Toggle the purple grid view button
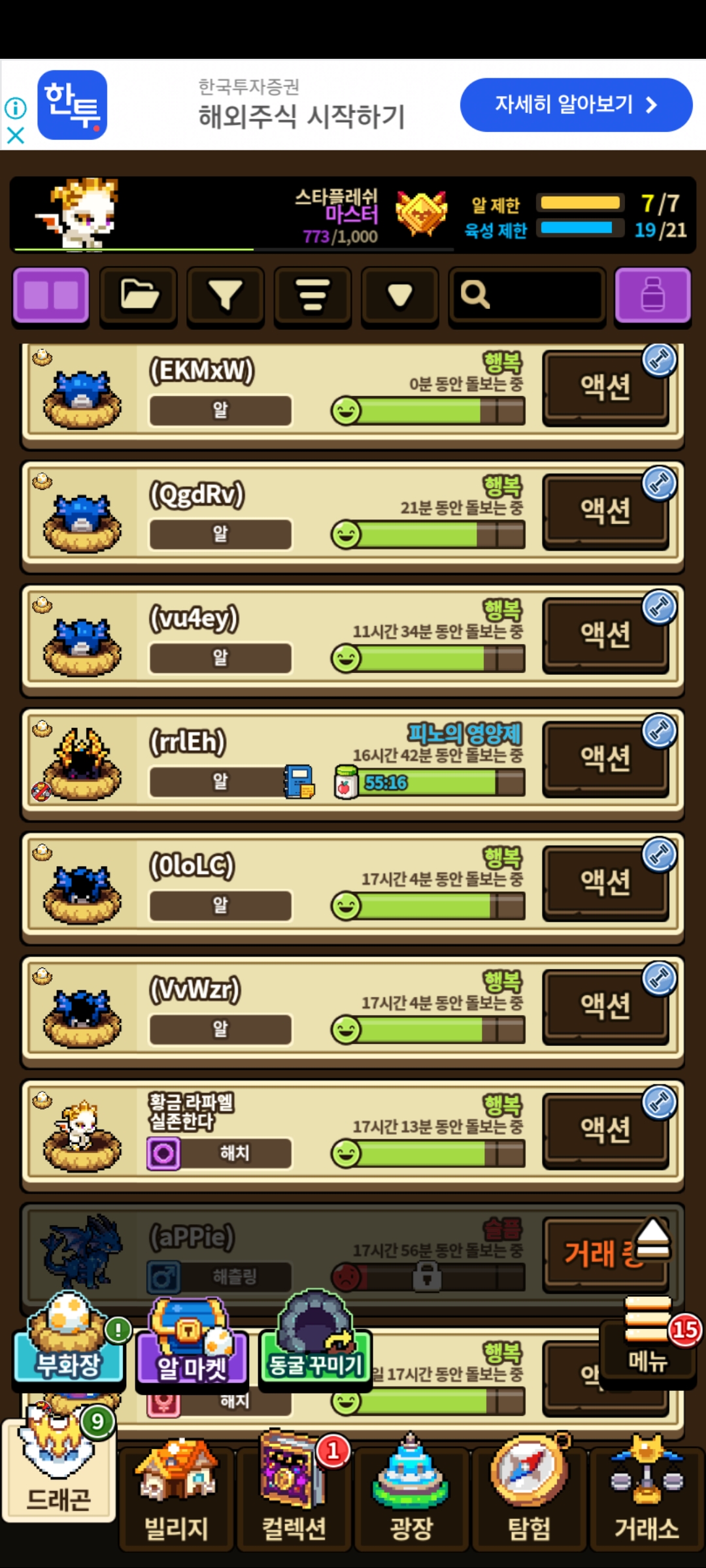Image resolution: width=706 pixels, height=1568 pixels. [x=51, y=295]
